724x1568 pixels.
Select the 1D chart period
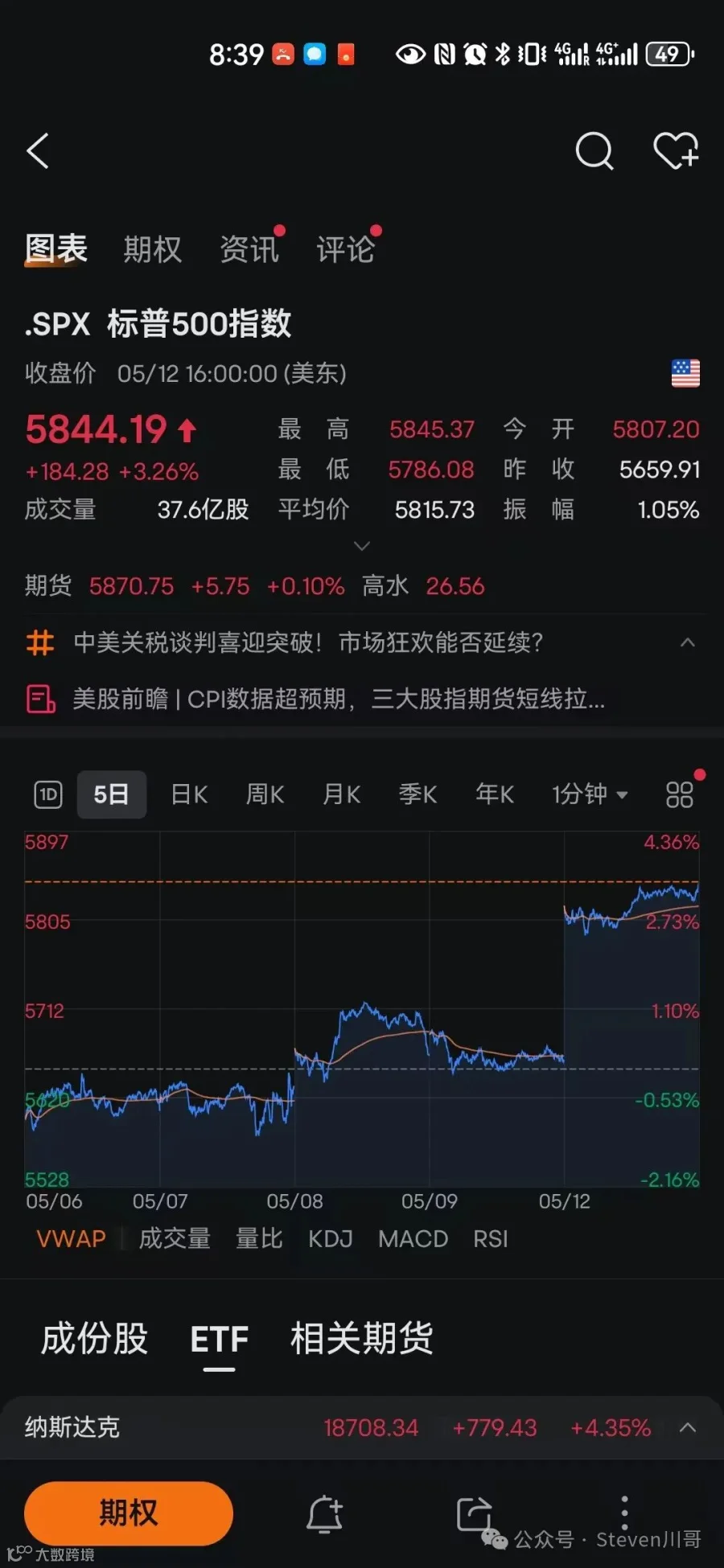click(x=48, y=794)
